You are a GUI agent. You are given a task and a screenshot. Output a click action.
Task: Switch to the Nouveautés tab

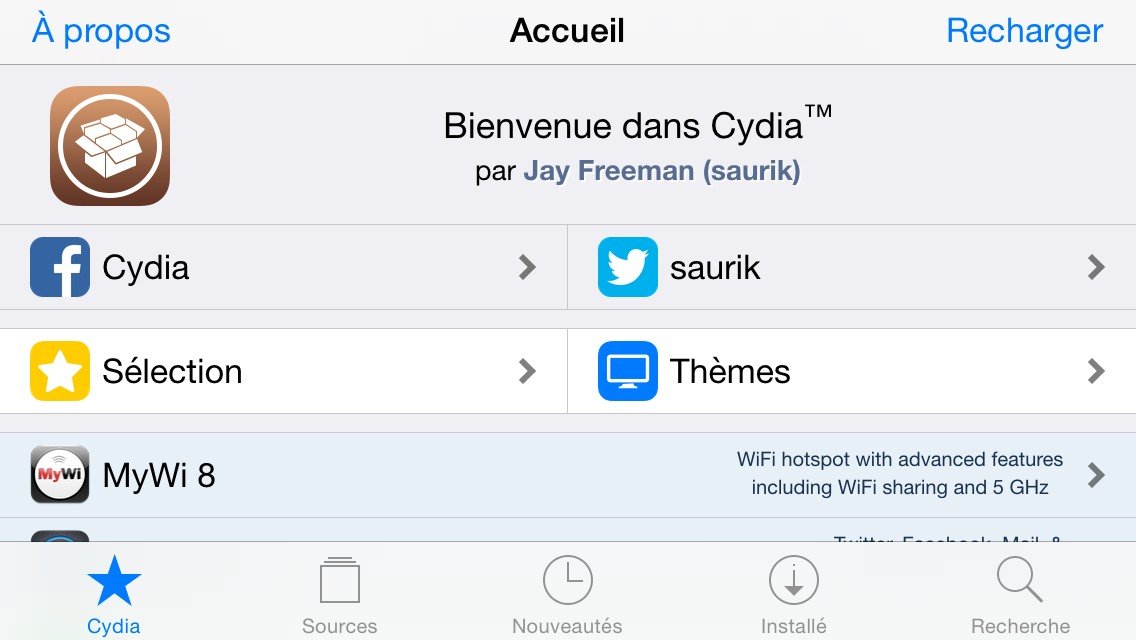pyautogui.click(x=567, y=595)
